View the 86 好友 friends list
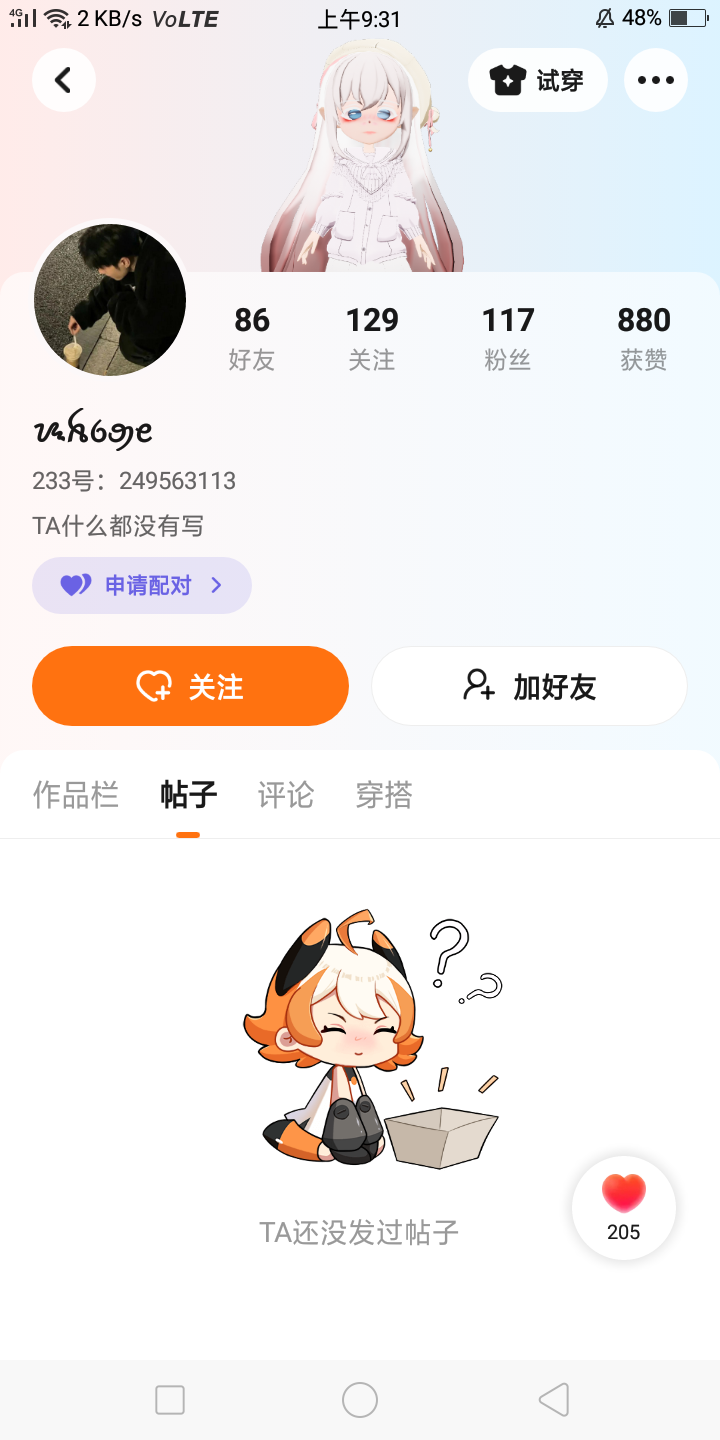720x1440 pixels. coord(252,338)
